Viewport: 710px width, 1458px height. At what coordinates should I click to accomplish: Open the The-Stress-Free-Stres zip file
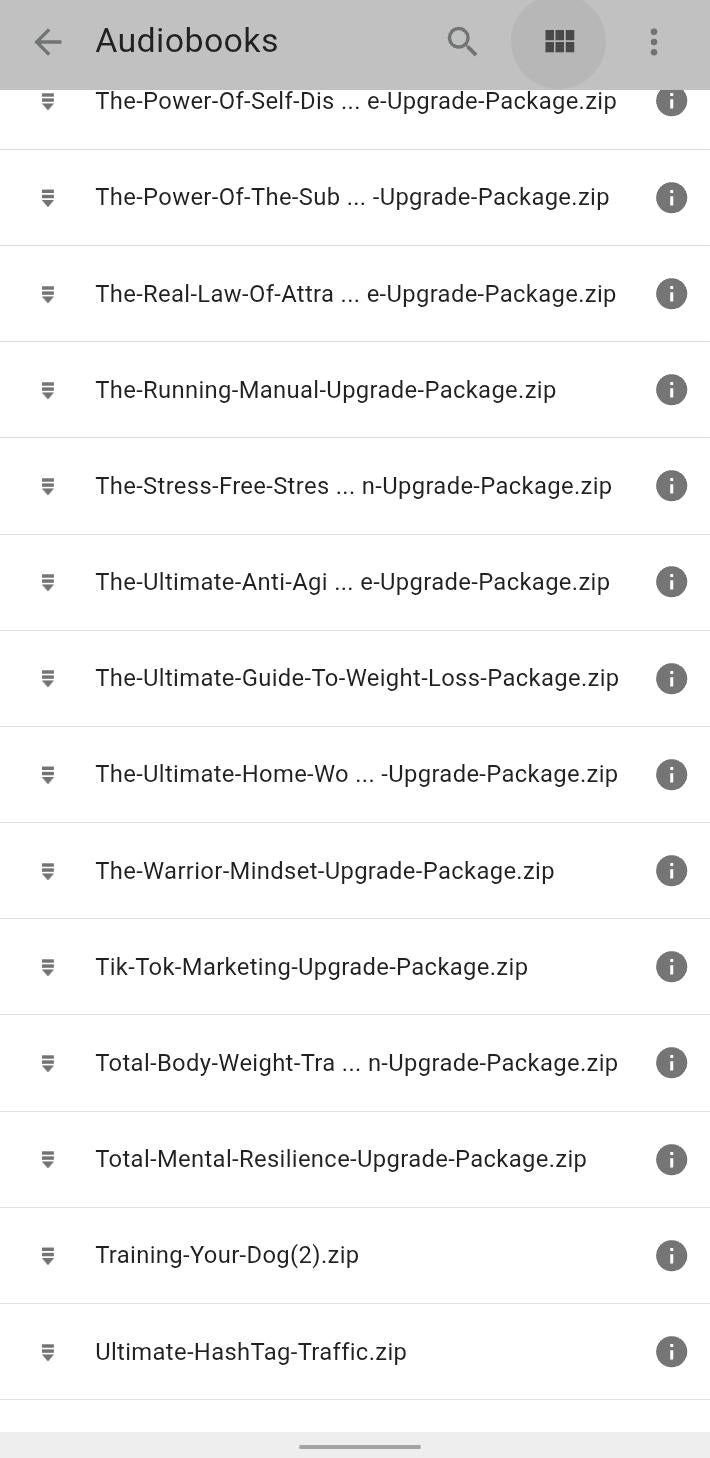[353, 486]
